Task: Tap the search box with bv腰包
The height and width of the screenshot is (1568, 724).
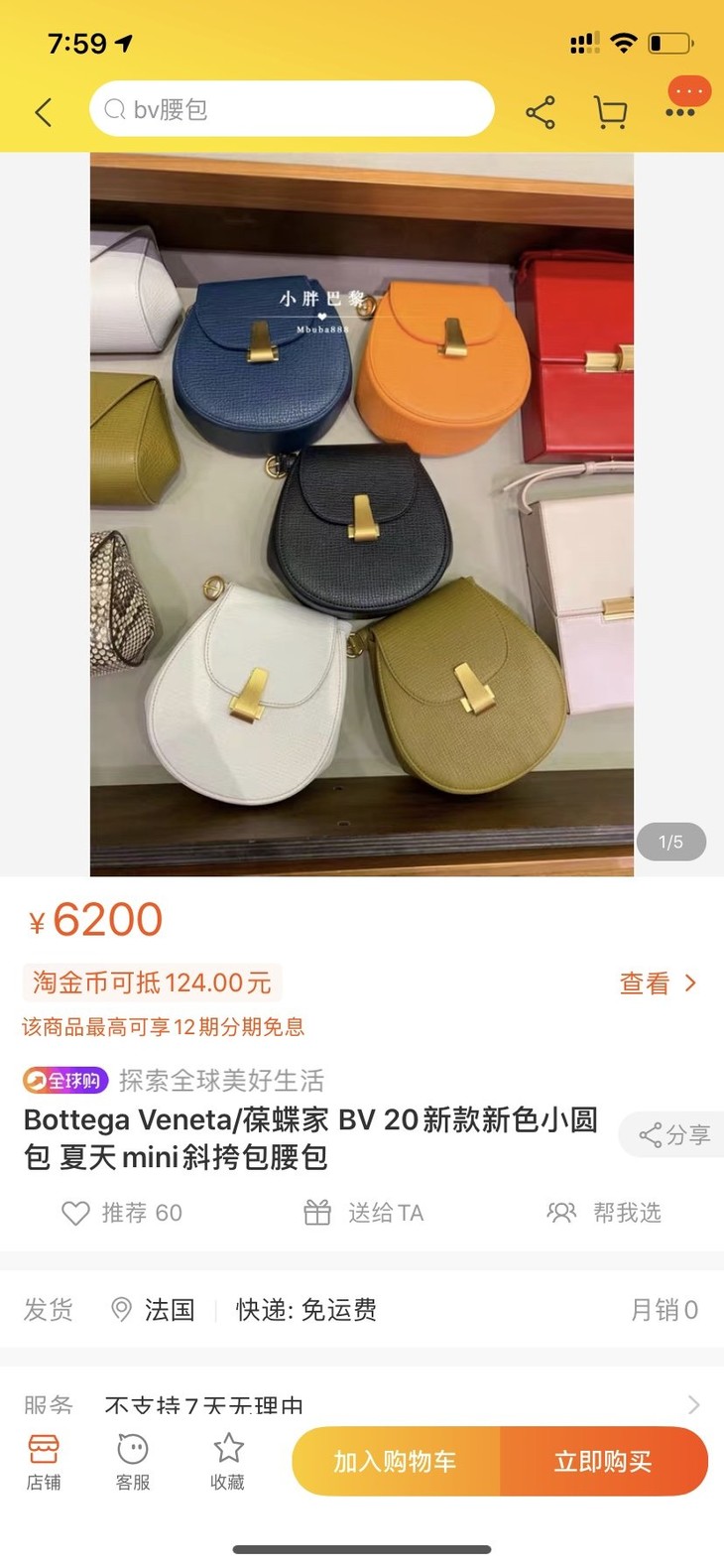Action: coord(292,109)
